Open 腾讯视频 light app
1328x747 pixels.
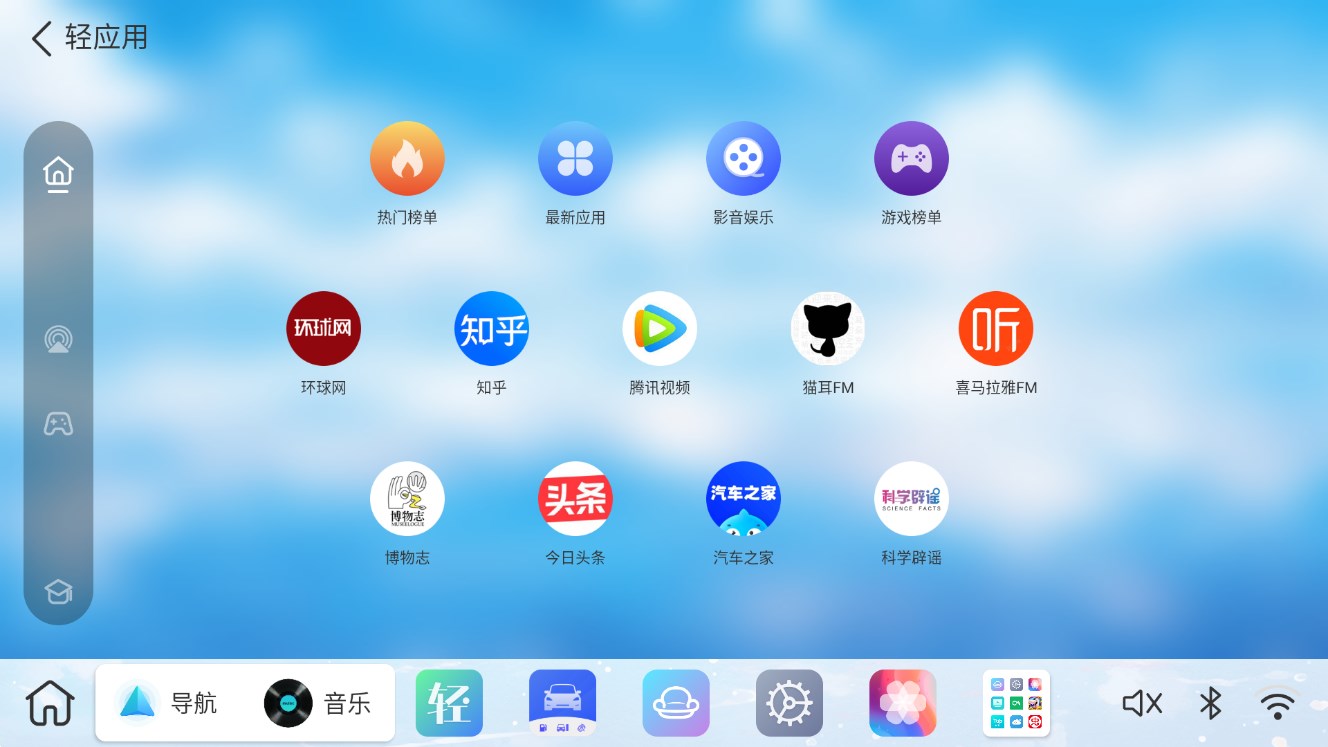point(659,329)
